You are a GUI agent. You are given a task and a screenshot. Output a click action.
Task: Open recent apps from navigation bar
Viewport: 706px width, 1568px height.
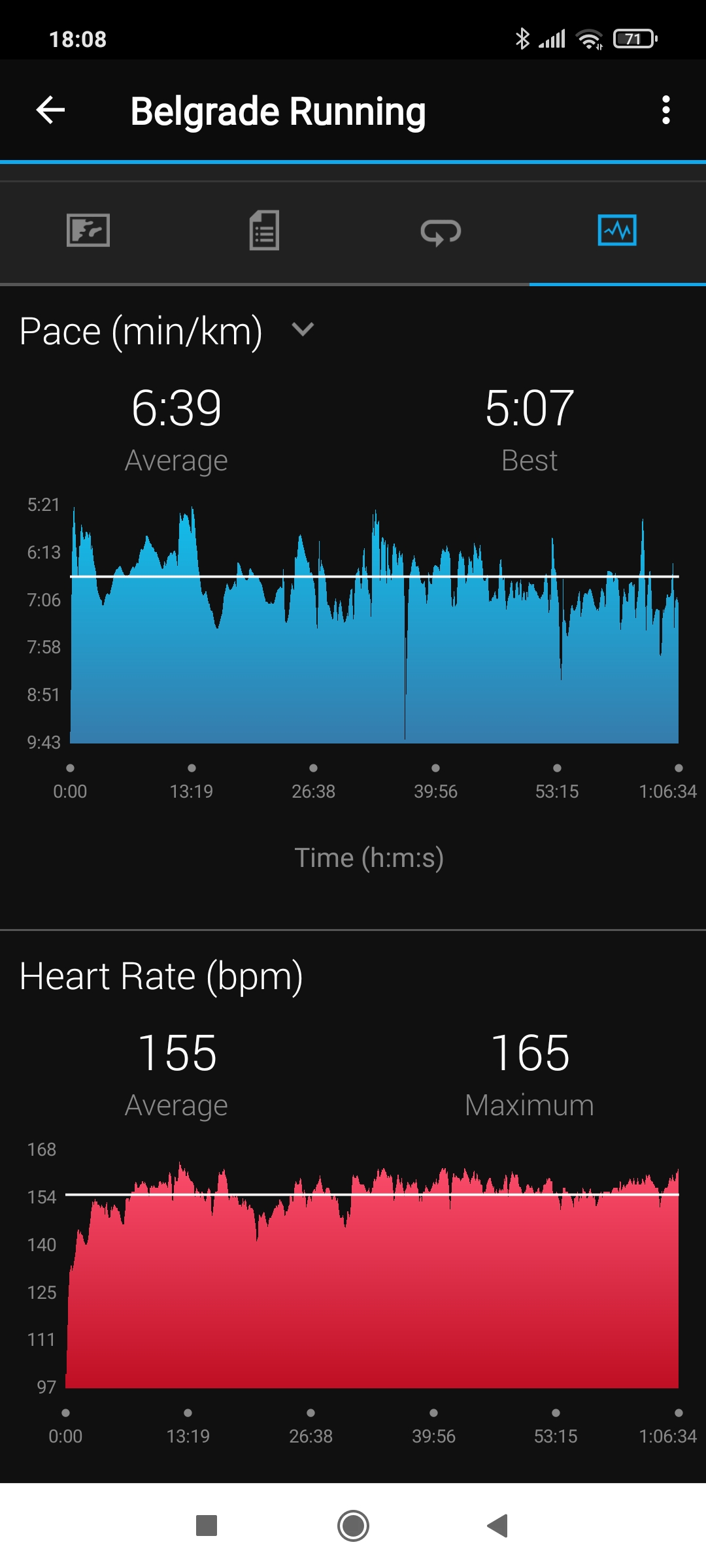[x=207, y=1526]
